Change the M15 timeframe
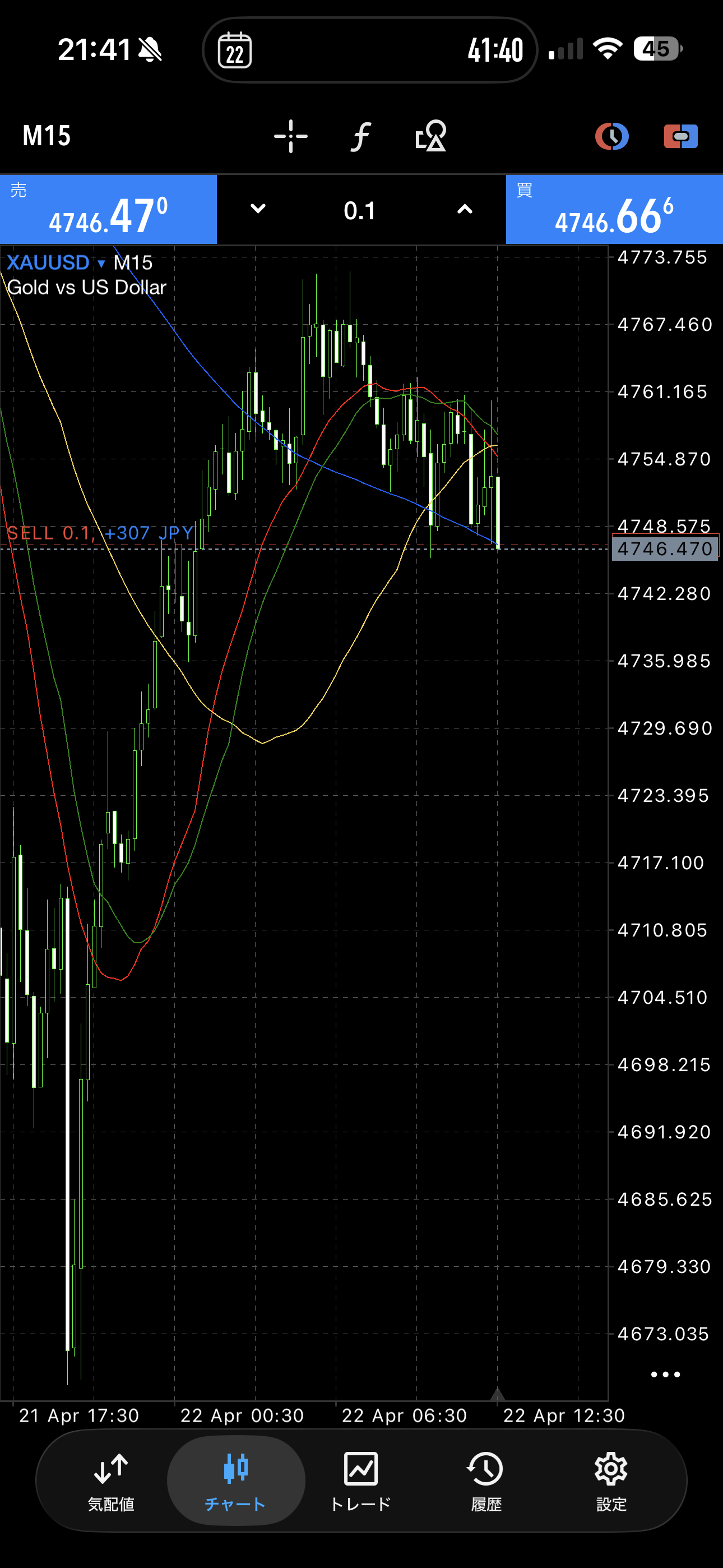The height and width of the screenshot is (1568, 723). (47, 136)
